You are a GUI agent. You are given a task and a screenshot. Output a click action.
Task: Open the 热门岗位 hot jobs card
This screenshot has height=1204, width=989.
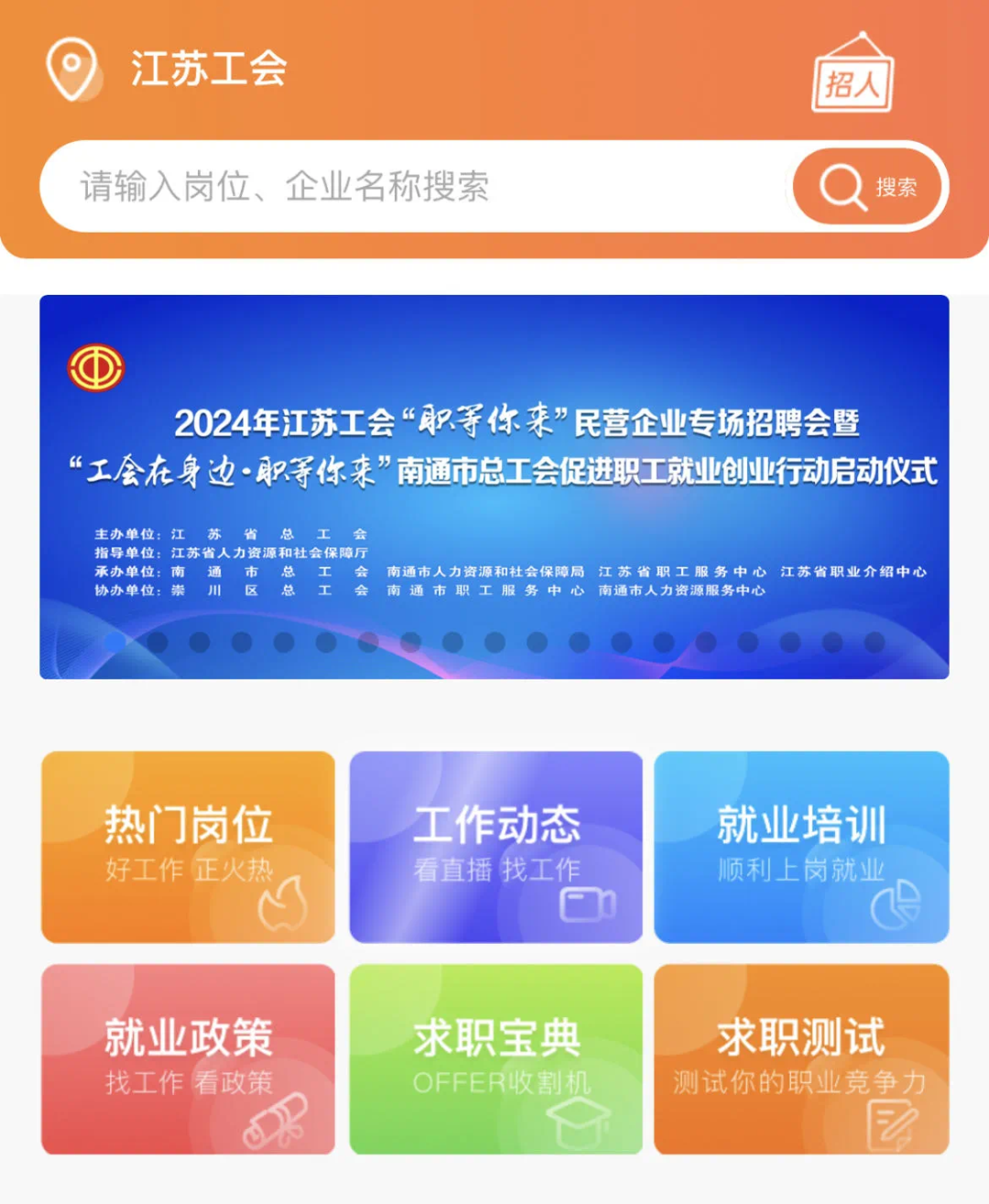[x=188, y=847]
